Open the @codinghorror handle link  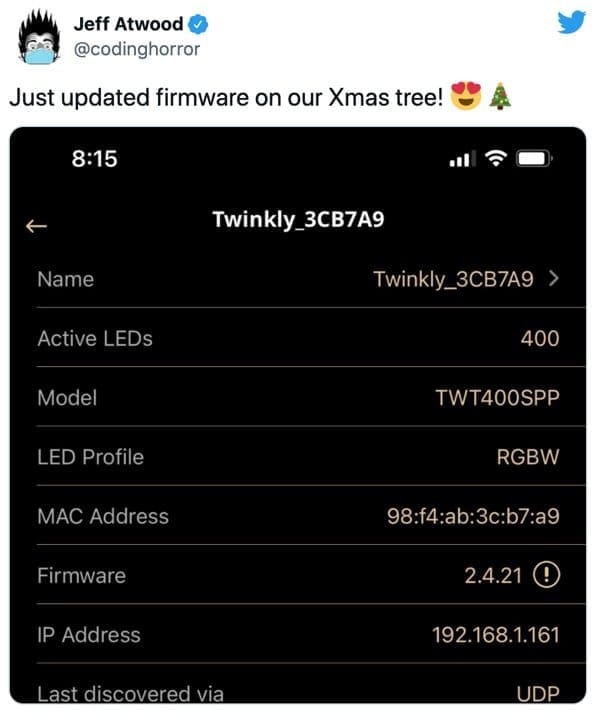click(137, 49)
